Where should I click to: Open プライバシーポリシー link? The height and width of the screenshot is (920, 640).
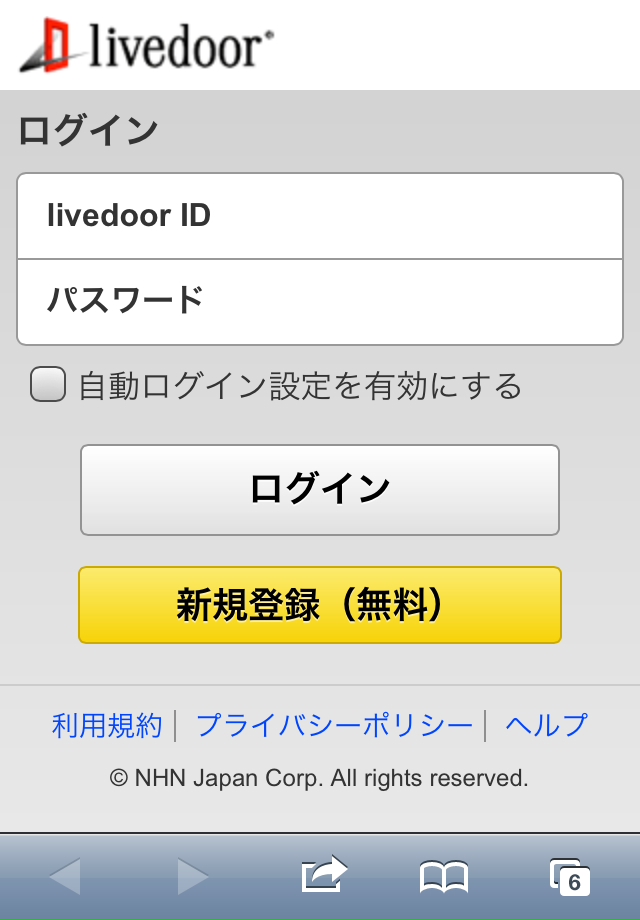pos(334,725)
